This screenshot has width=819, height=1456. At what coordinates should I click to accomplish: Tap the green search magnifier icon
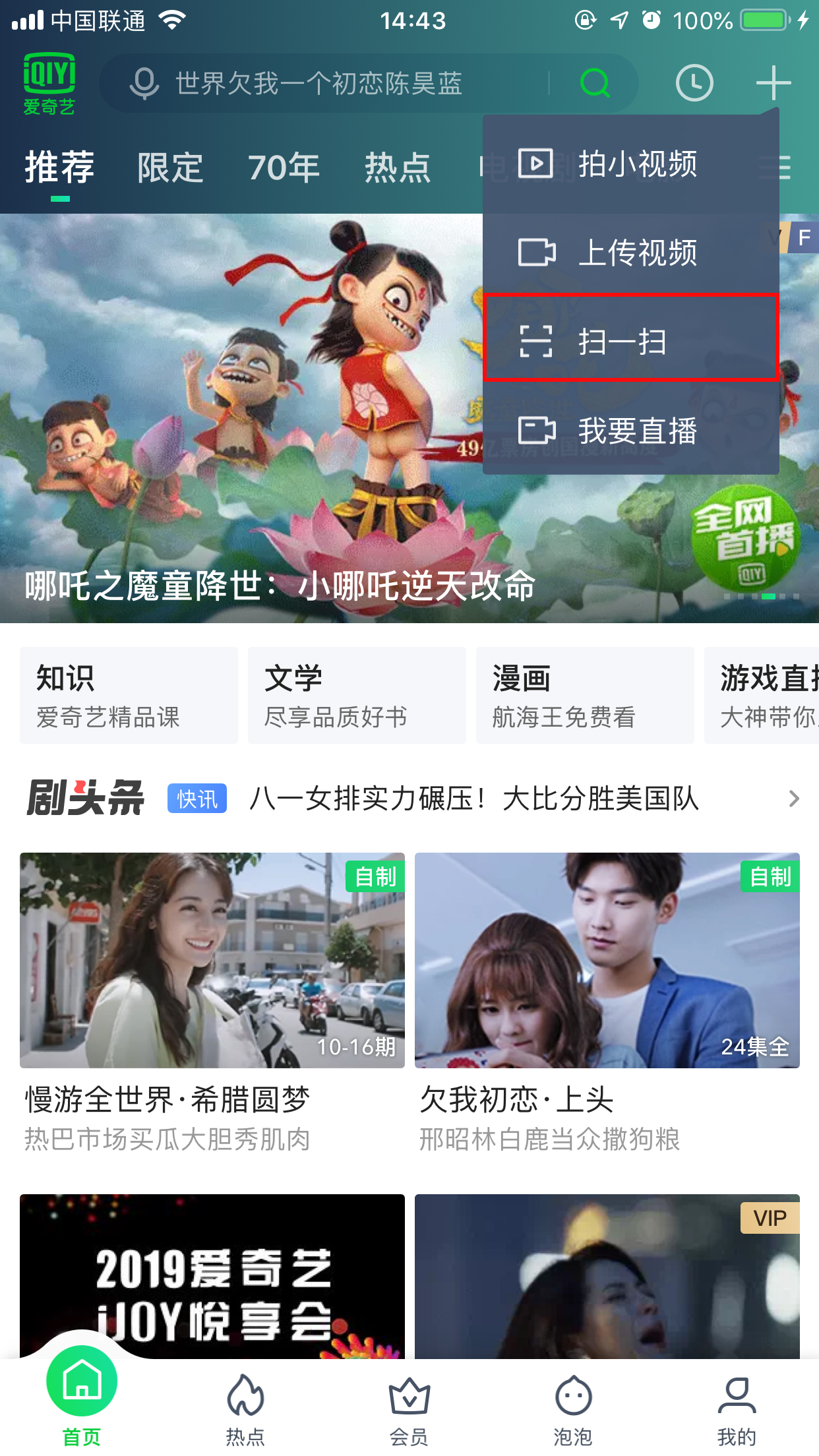(x=594, y=82)
